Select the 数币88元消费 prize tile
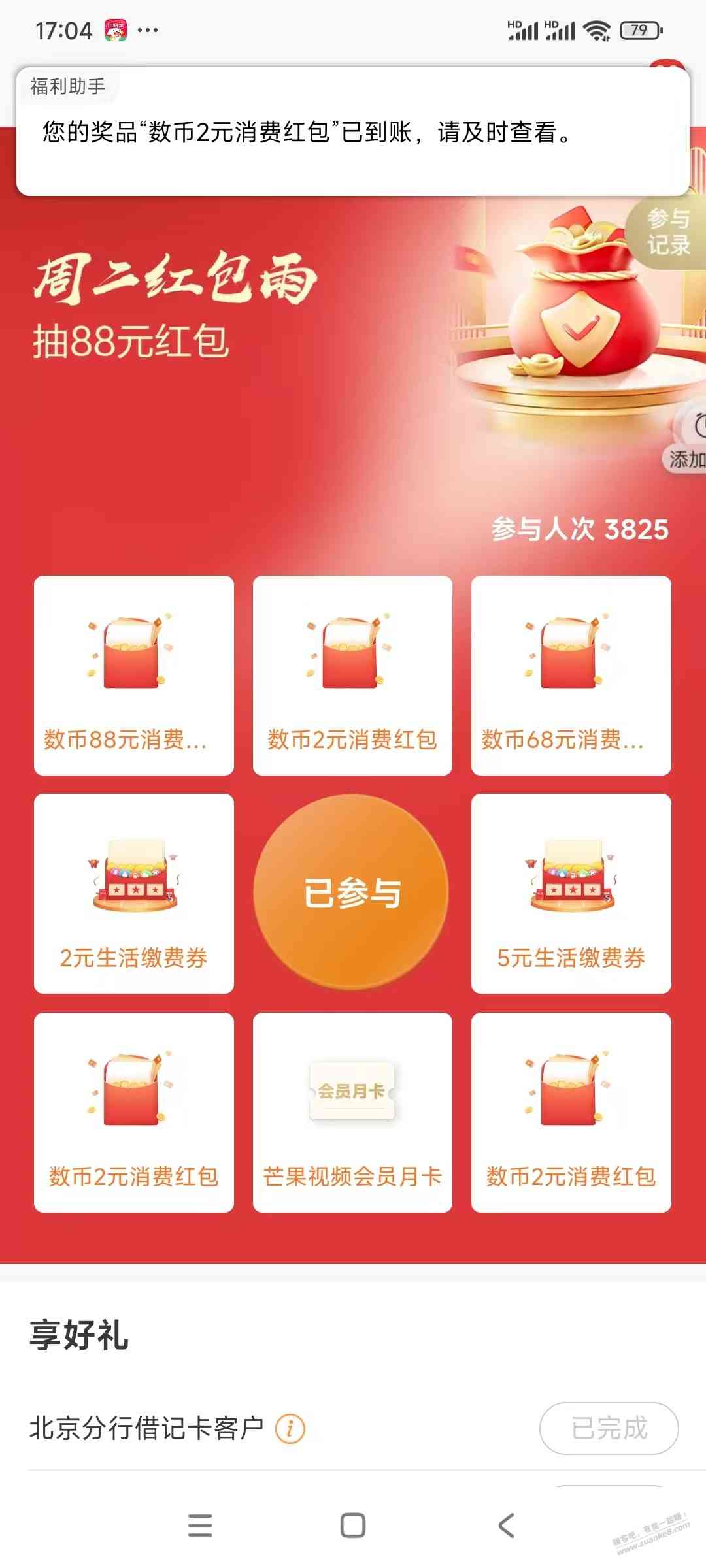The height and width of the screenshot is (1568, 706). coord(134,676)
